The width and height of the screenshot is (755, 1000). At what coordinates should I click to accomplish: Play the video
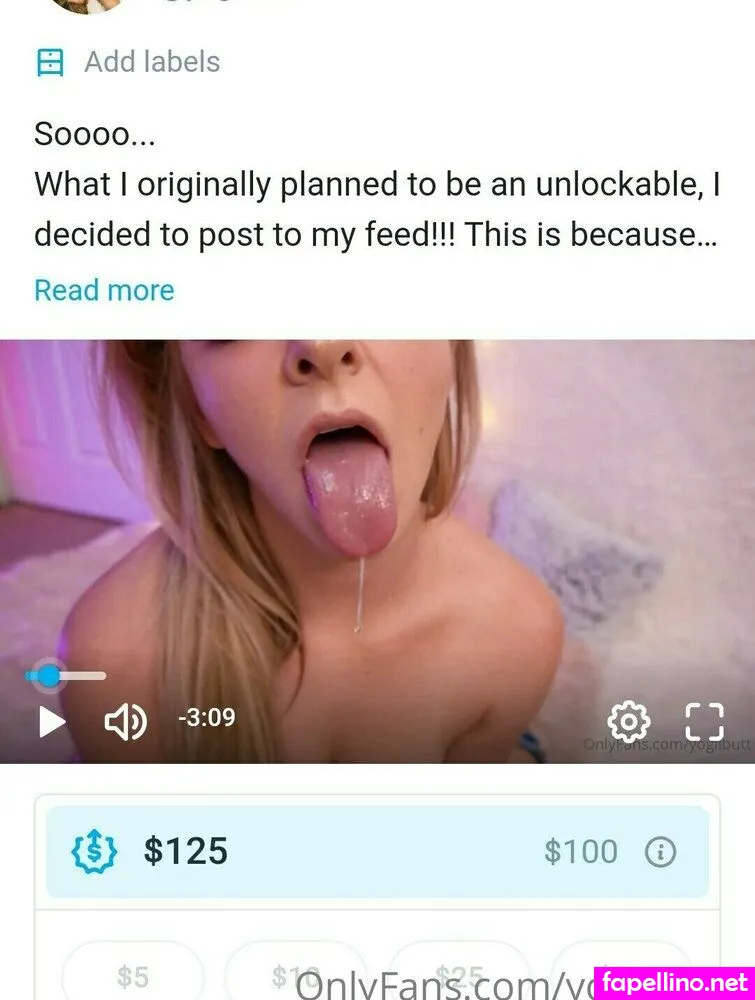click(x=51, y=720)
